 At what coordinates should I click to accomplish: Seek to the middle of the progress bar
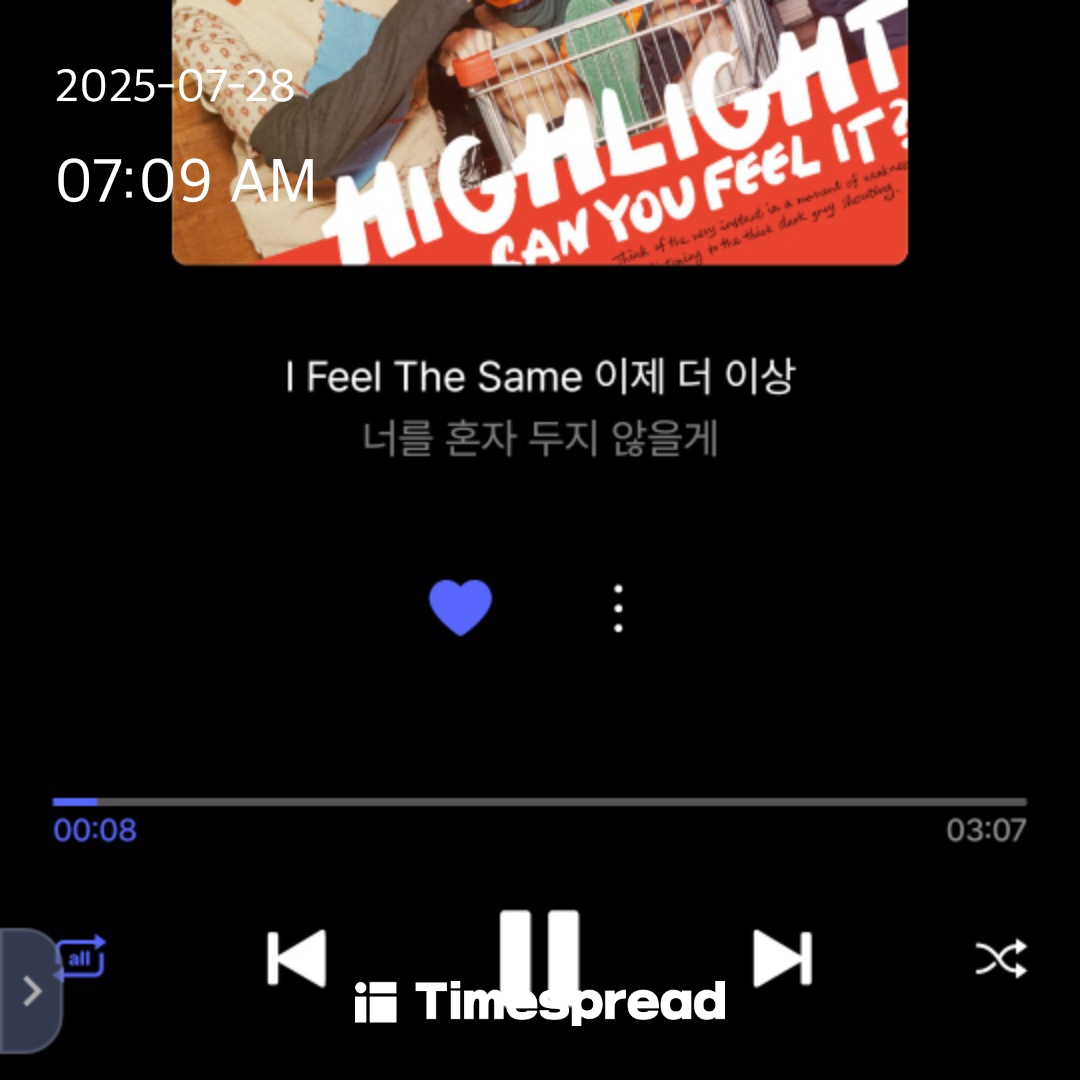coord(540,802)
